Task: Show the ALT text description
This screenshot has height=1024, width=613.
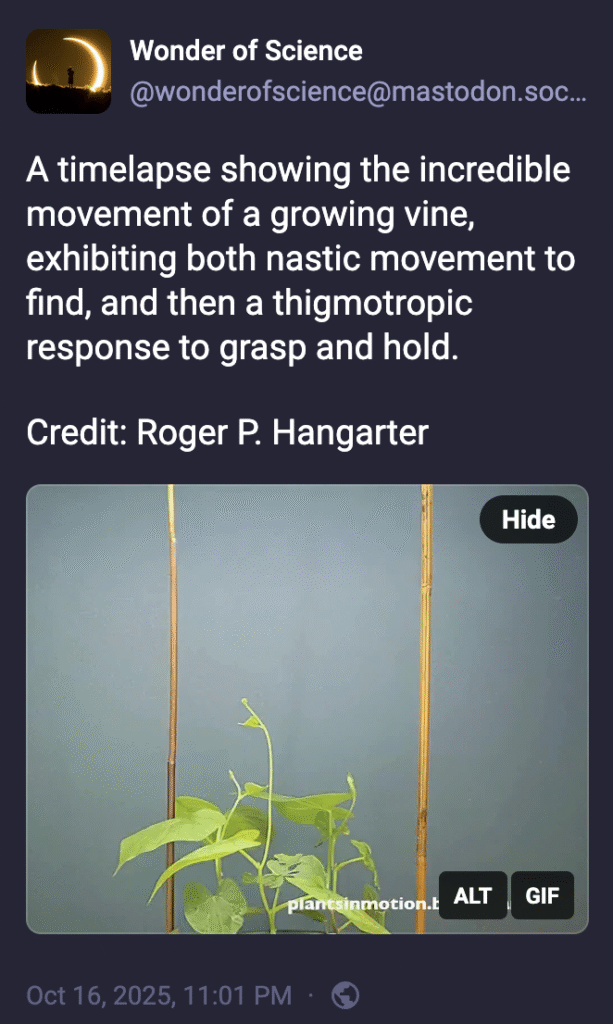Action: coord(473,895)
